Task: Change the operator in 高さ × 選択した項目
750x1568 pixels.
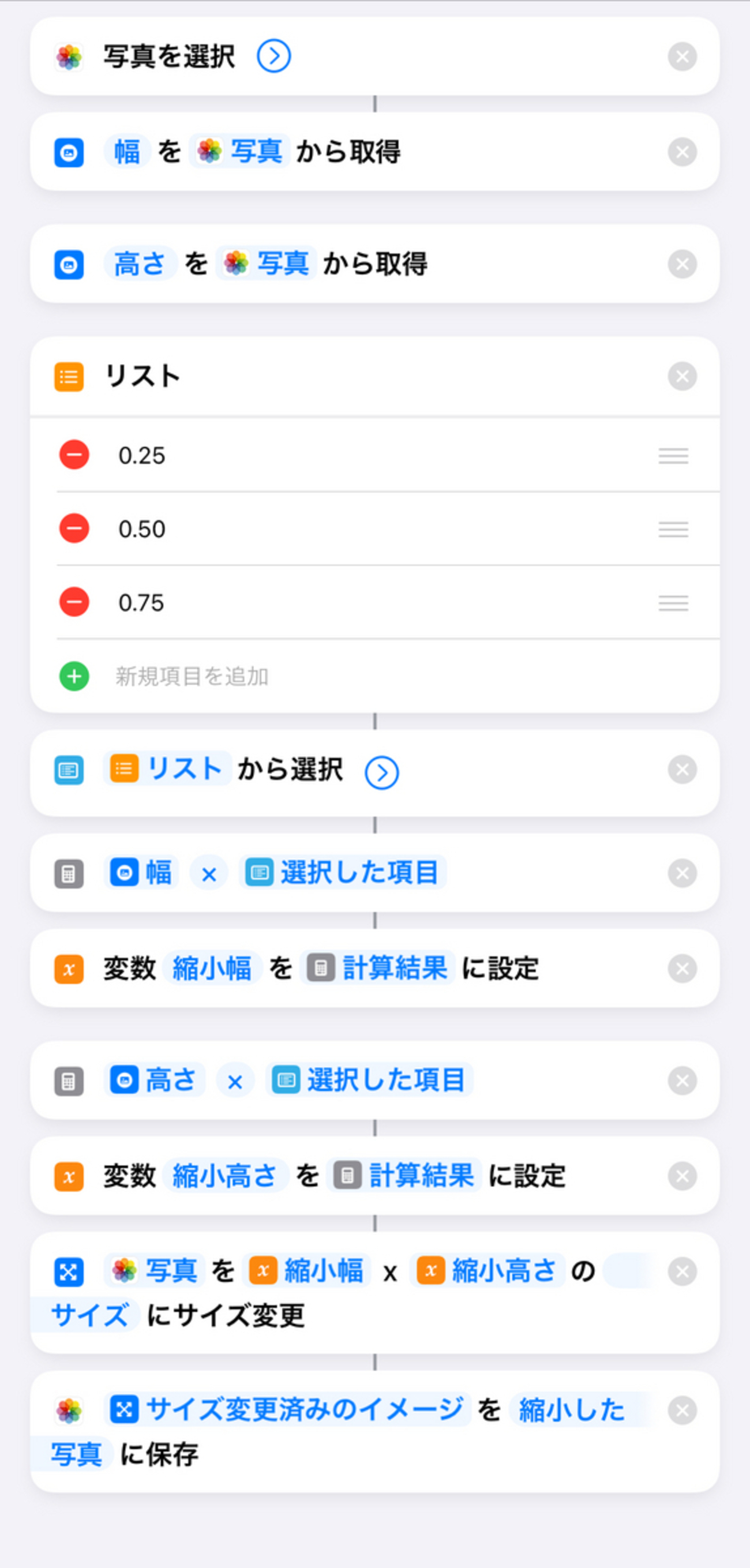Action: 235,1082
